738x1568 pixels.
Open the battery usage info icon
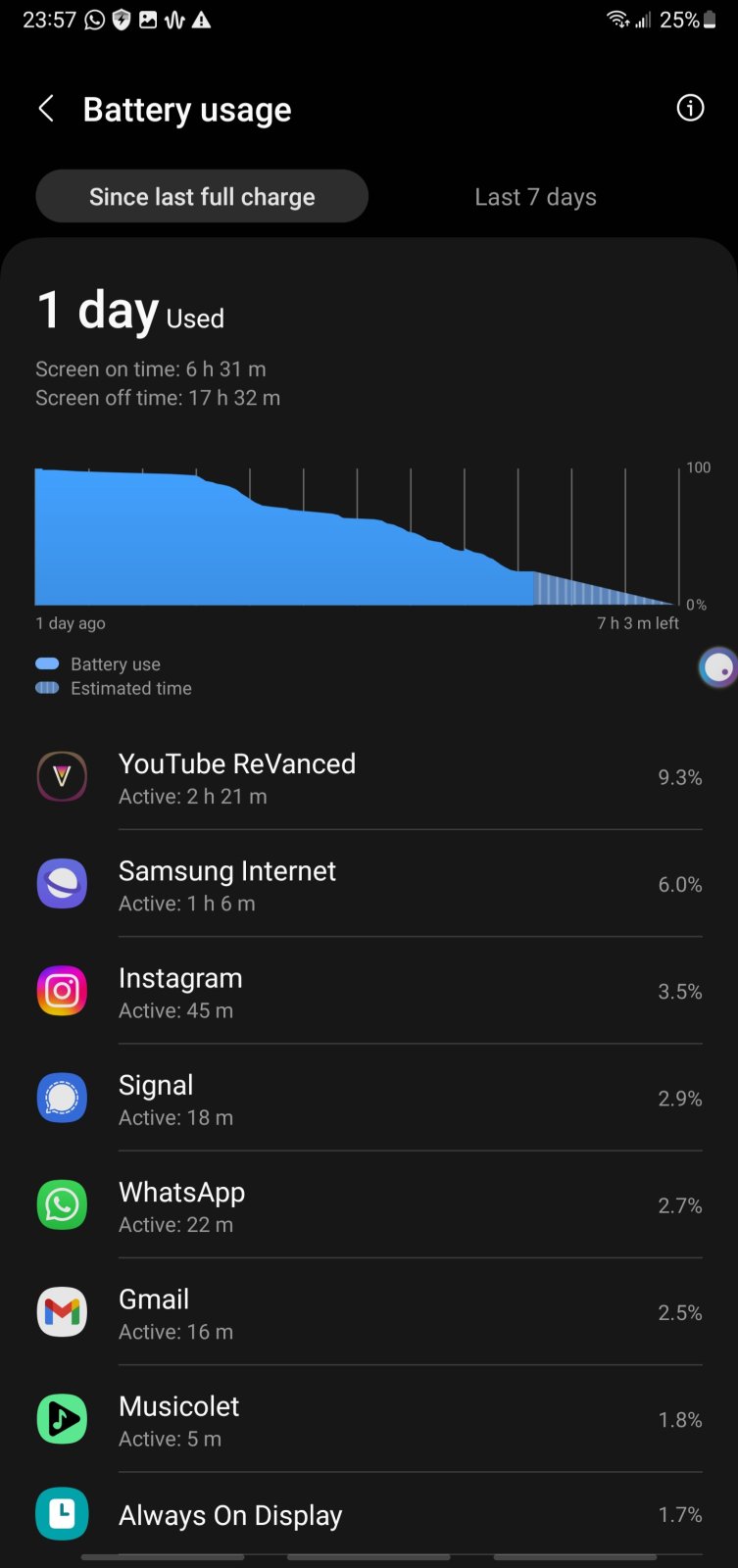tap(690, 108)
